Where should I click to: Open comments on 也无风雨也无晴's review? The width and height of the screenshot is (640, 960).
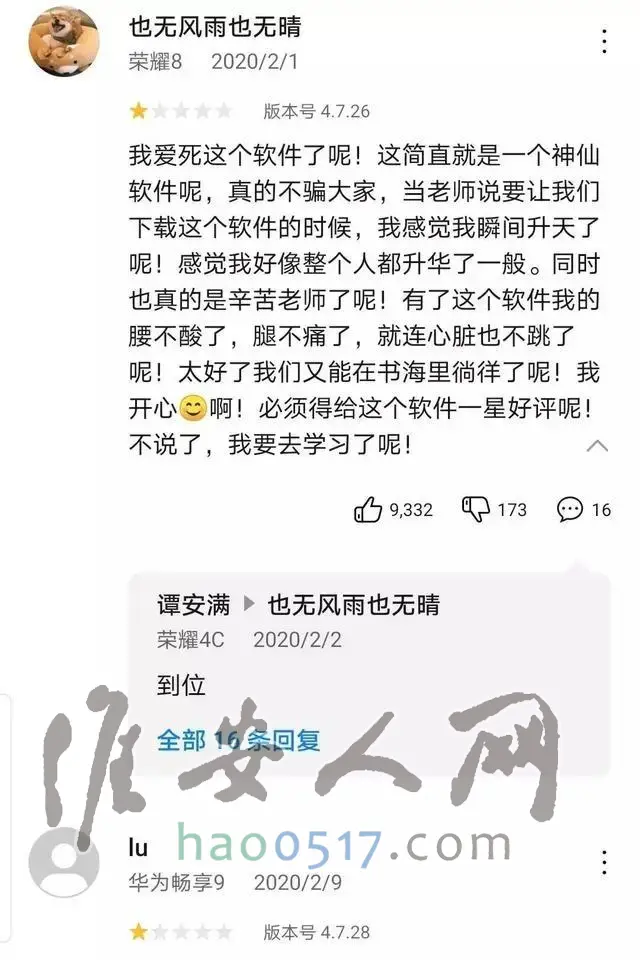[570, 510]
